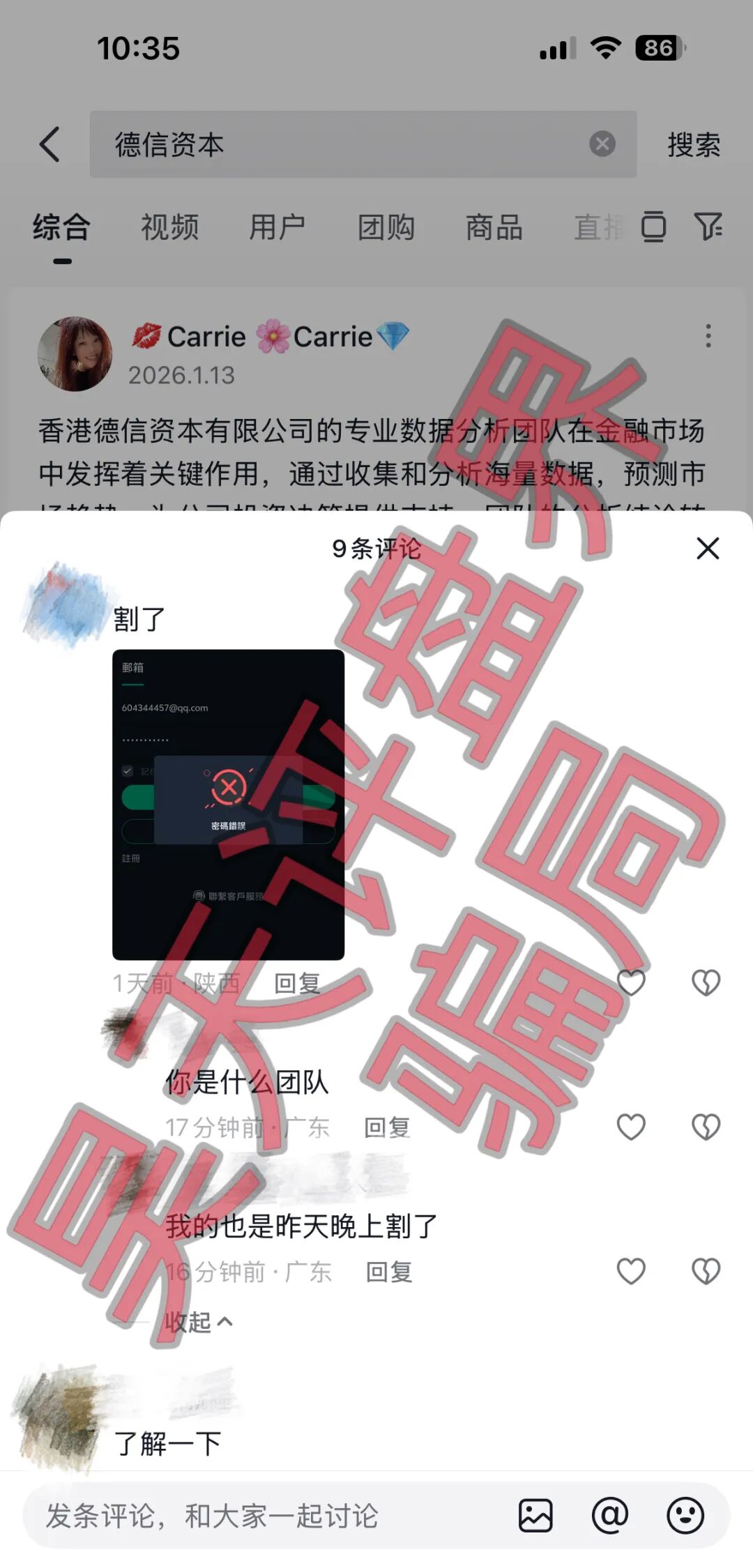This screenshot has width=753, height=1568.
Task: Tap the comment input field
Action: [x=265, y=1516]
